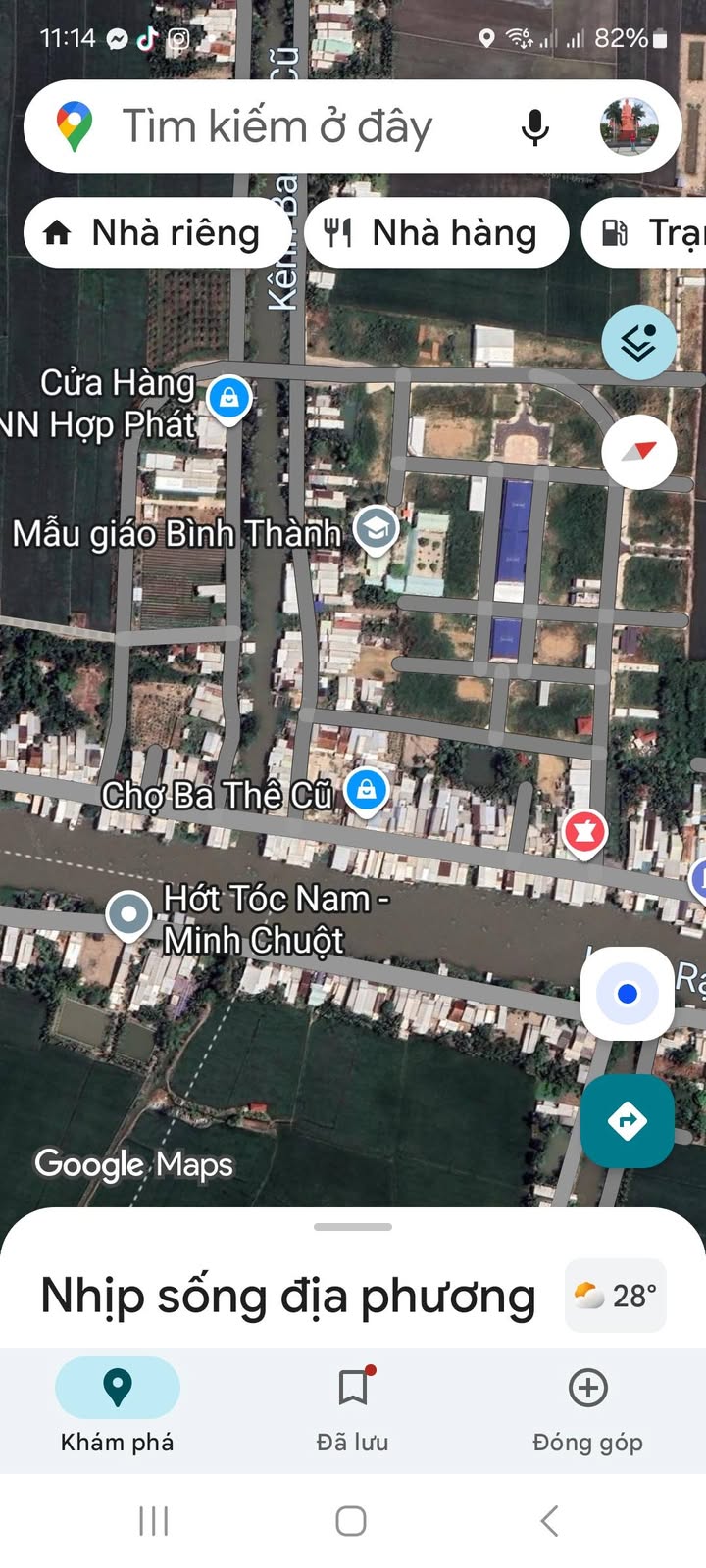This screenshot has width=706, height=1568.
Task: Tap the Mẫu giáo Bình Thành school marker
Action: point(376,529)
